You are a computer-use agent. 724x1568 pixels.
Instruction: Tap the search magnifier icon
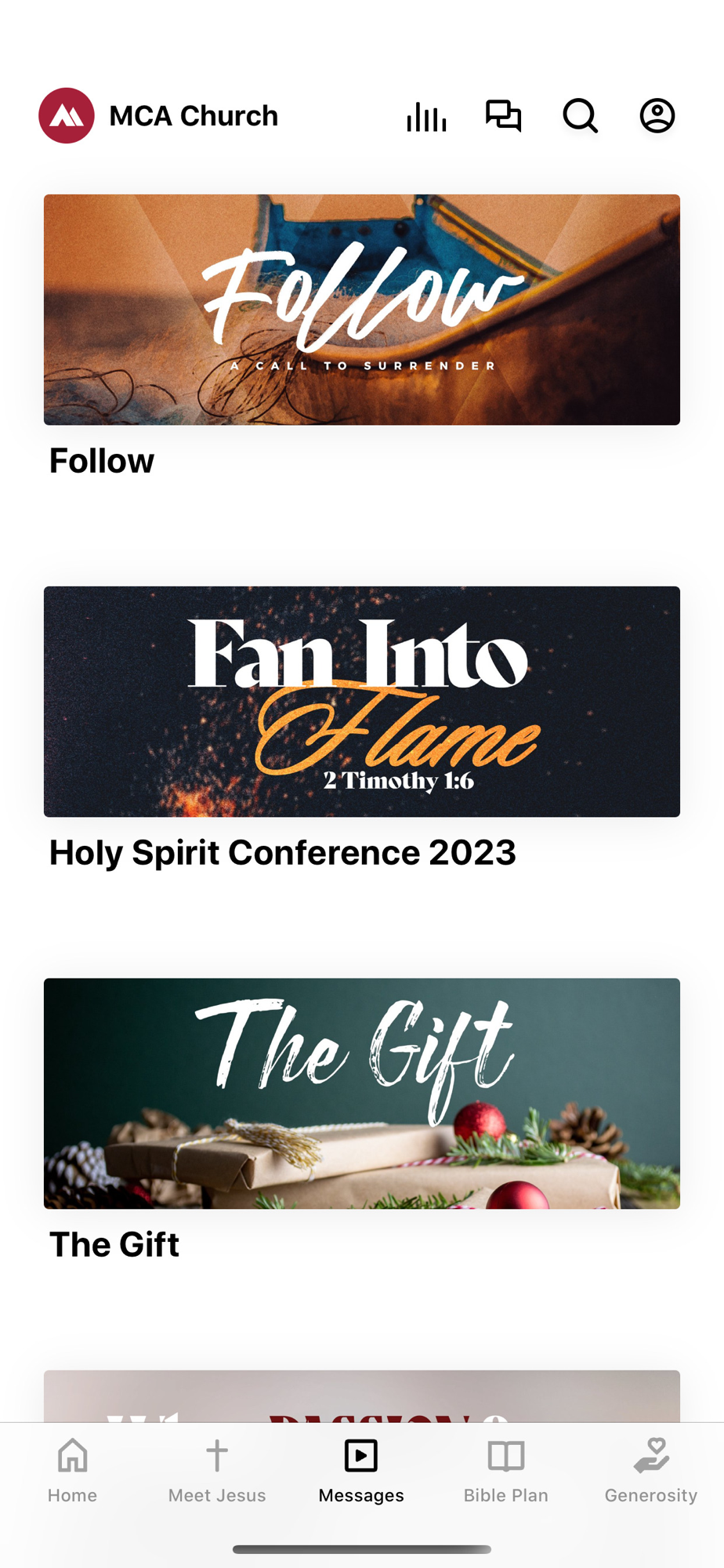click(581, 116)
